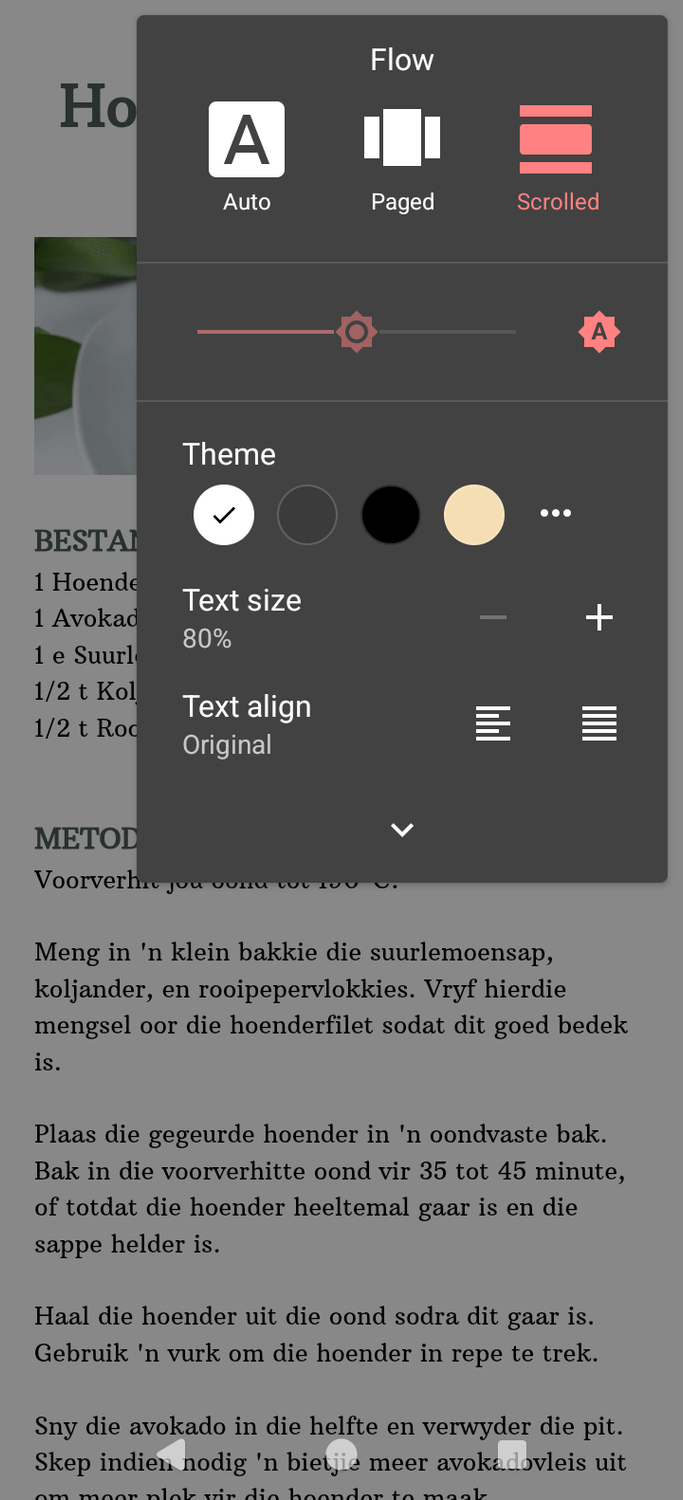
Task: Open more theme options
Action: pos(556,514)
